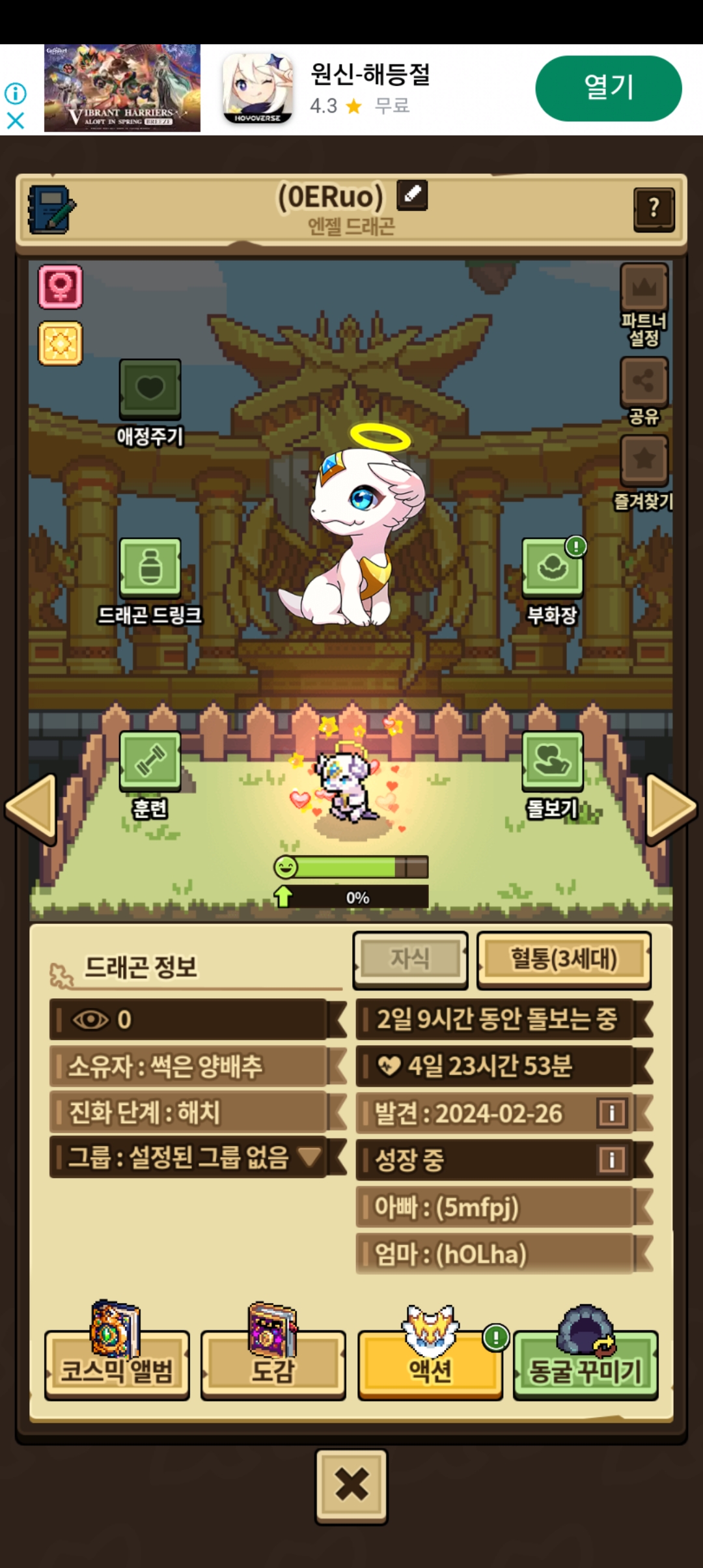Go to the 부화장 hatchery
Image resolution: width=703 pixels, height=1568 pixels.
pyautogui.click(x=552, y=568)
